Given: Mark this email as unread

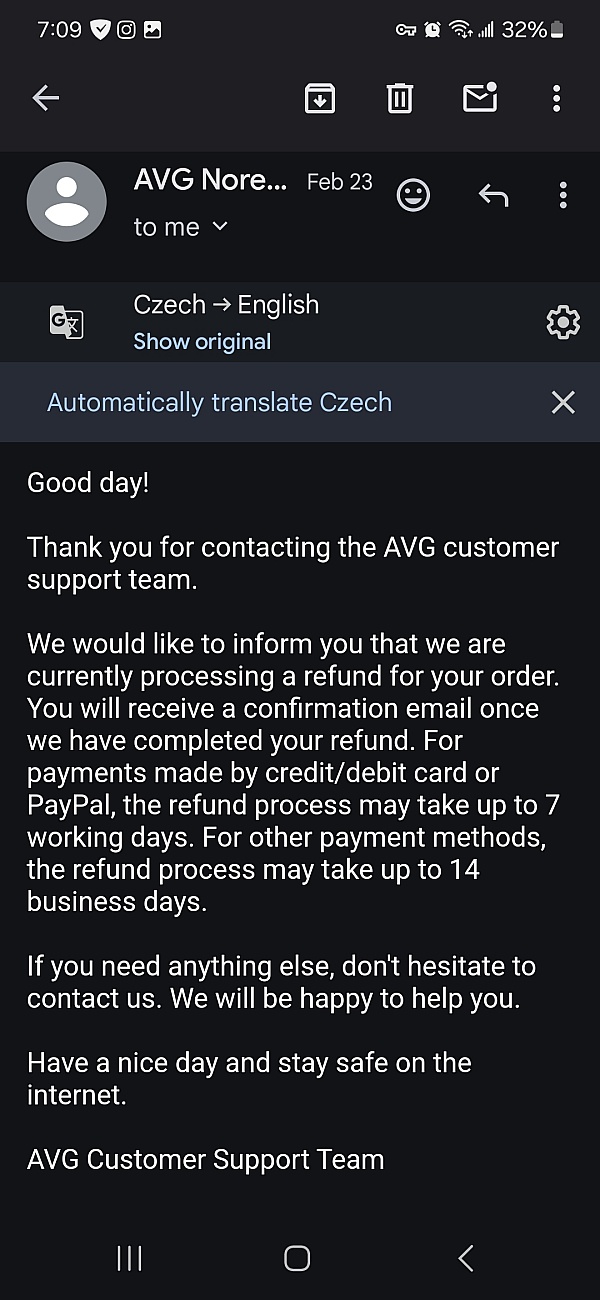Looking at the screenshot, I should [480, 96].
